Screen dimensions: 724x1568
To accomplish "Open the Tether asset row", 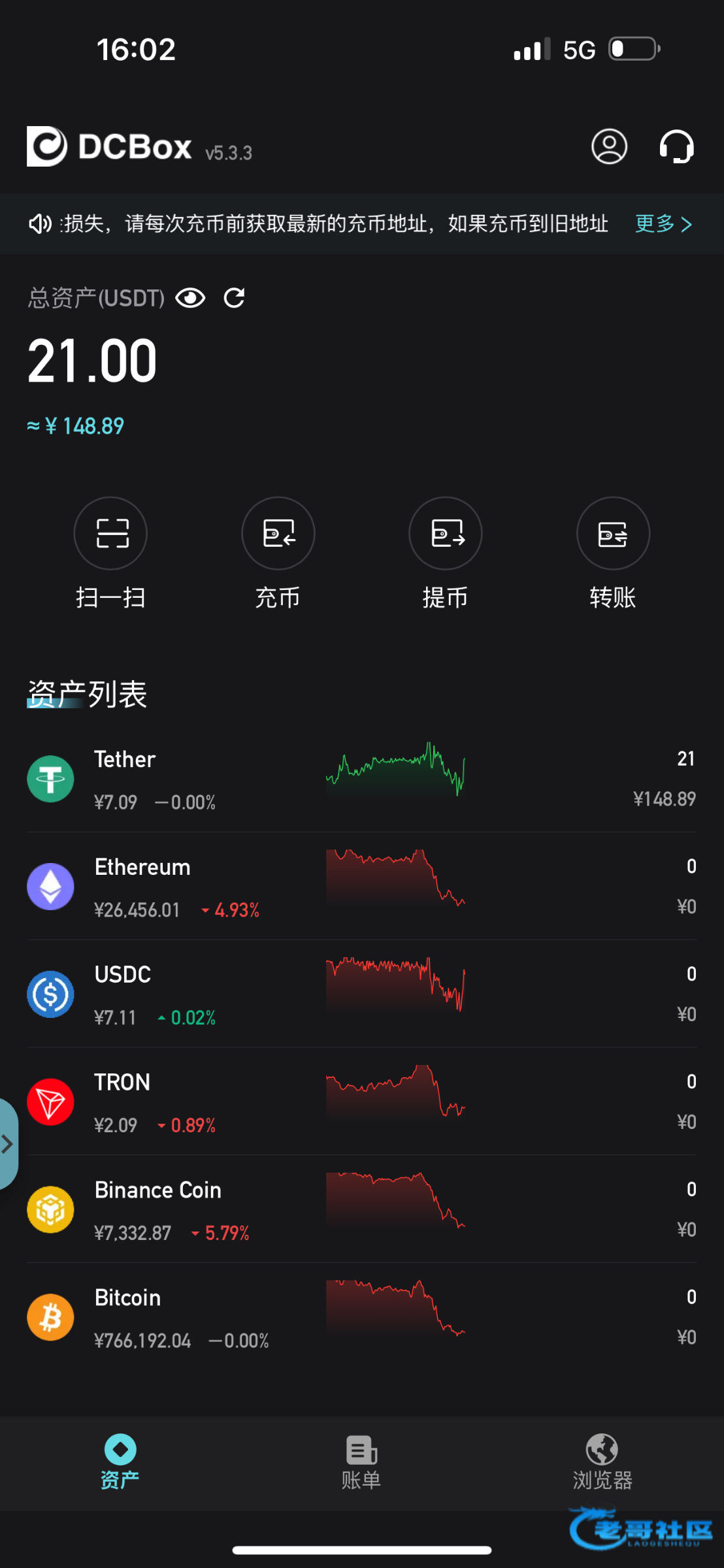I will tap(361, 779).
